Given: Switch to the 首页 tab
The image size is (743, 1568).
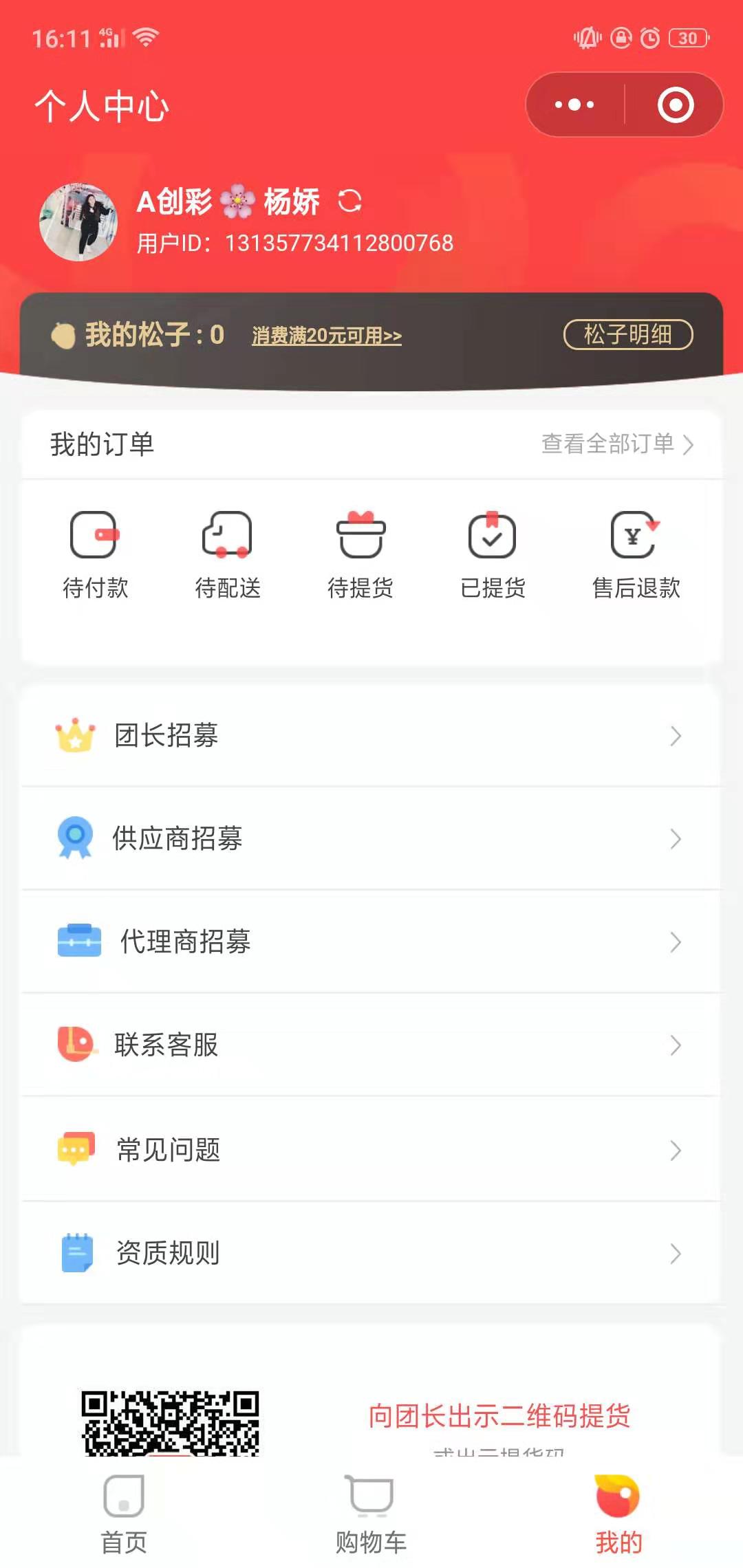Looking at the screenshot, I should pyautogui.click(x=124, y=1513).
